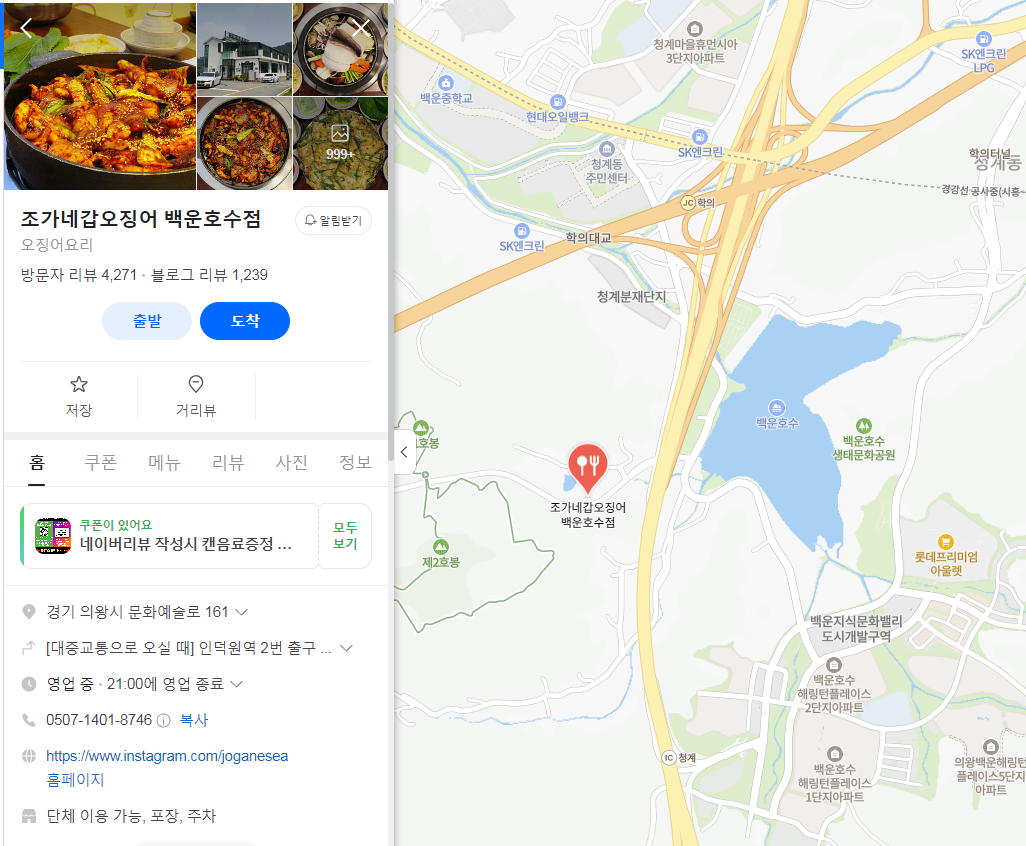This screenshot has height=846, width=1026.
Task: Switch to the 메뉴 tab
Action: click(x=164, y=462)
